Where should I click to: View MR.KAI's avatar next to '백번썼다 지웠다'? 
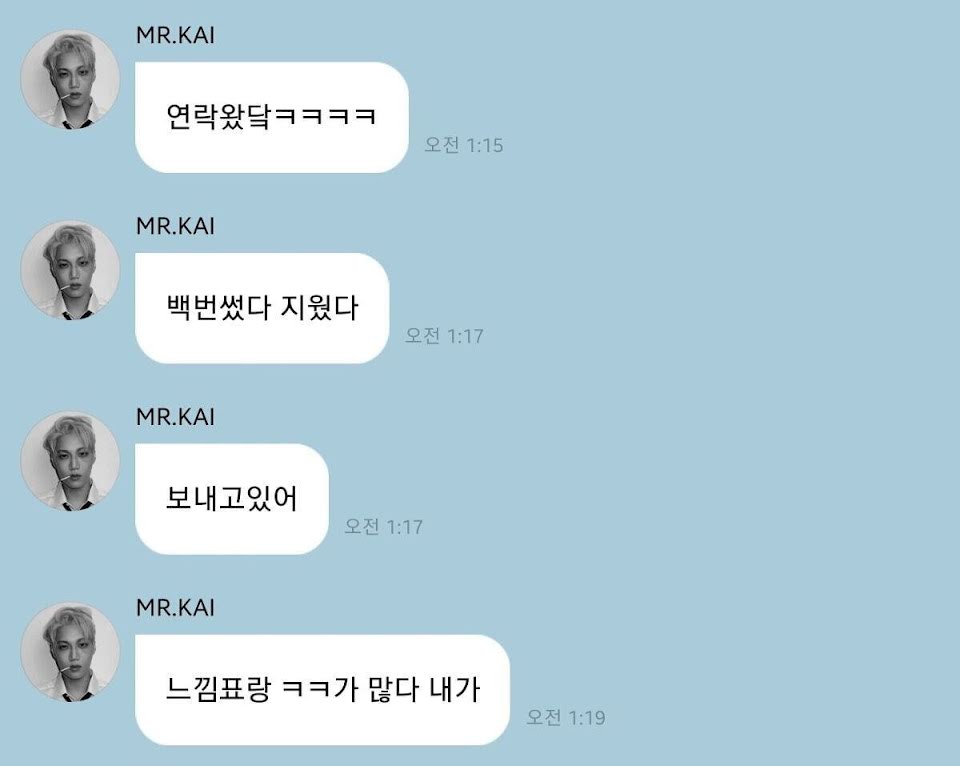70,270
